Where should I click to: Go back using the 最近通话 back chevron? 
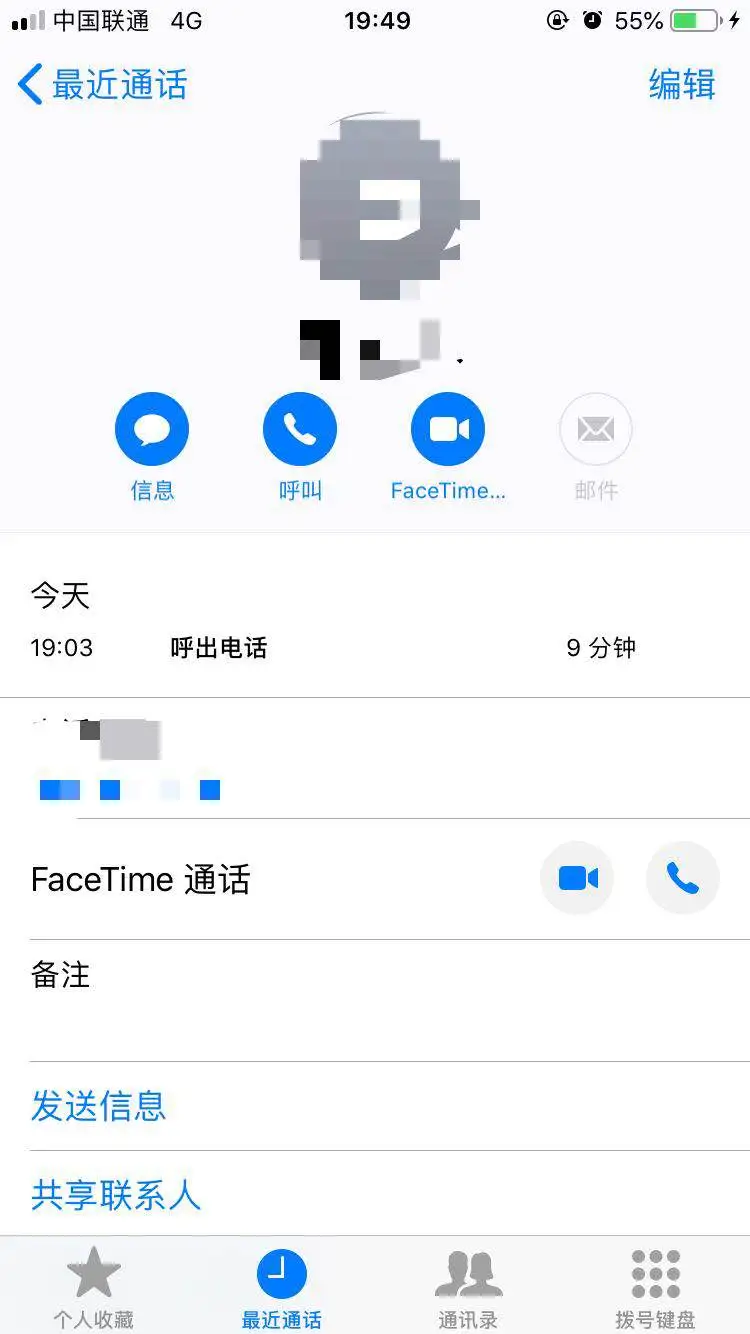(30, 85)
